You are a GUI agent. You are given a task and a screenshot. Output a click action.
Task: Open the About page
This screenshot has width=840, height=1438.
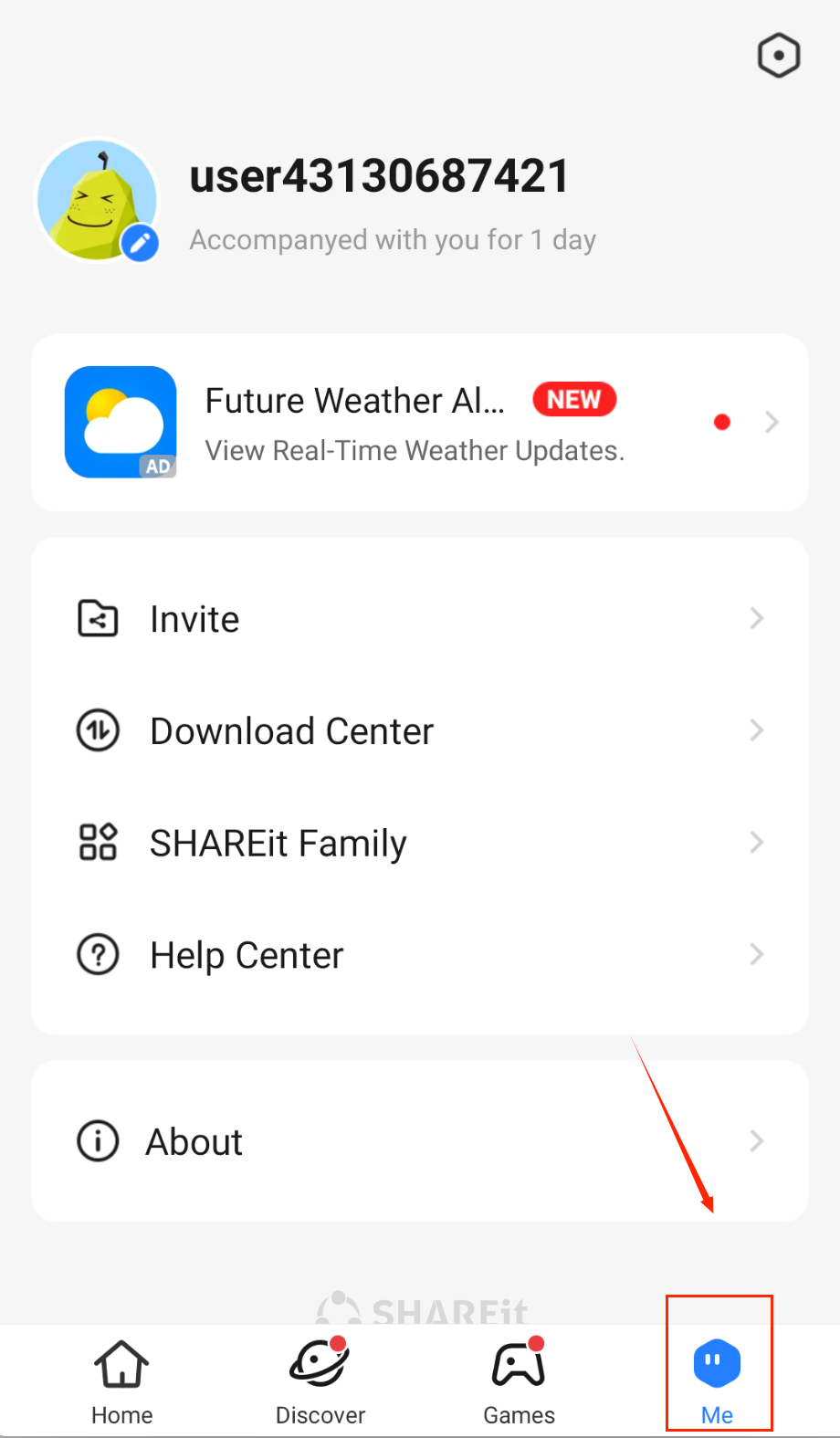[x=419, y=1141]
